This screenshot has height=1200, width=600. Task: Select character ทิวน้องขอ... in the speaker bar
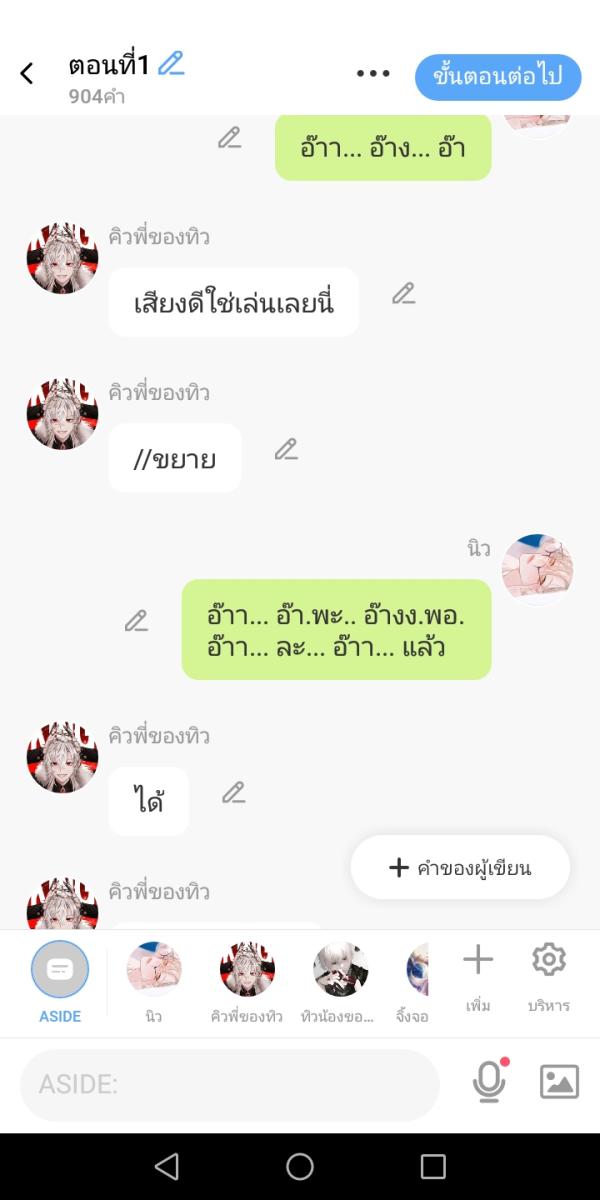pos(340,971)
